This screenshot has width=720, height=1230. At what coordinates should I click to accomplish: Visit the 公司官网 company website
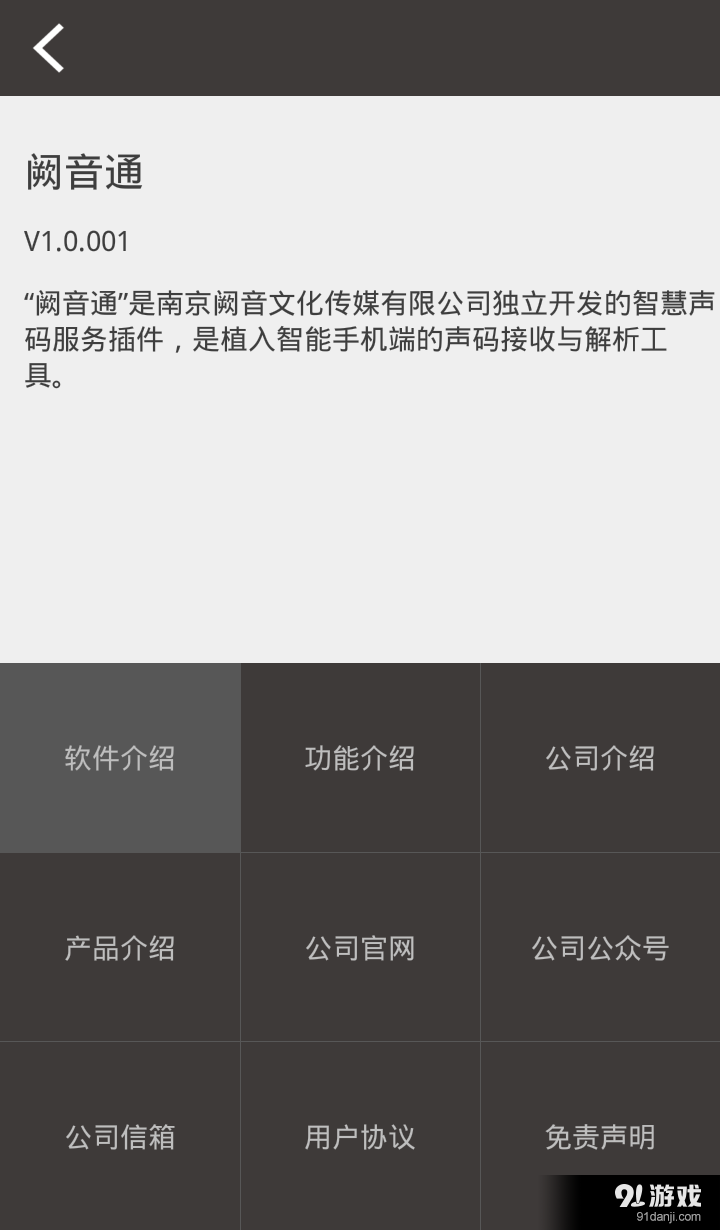360,947
